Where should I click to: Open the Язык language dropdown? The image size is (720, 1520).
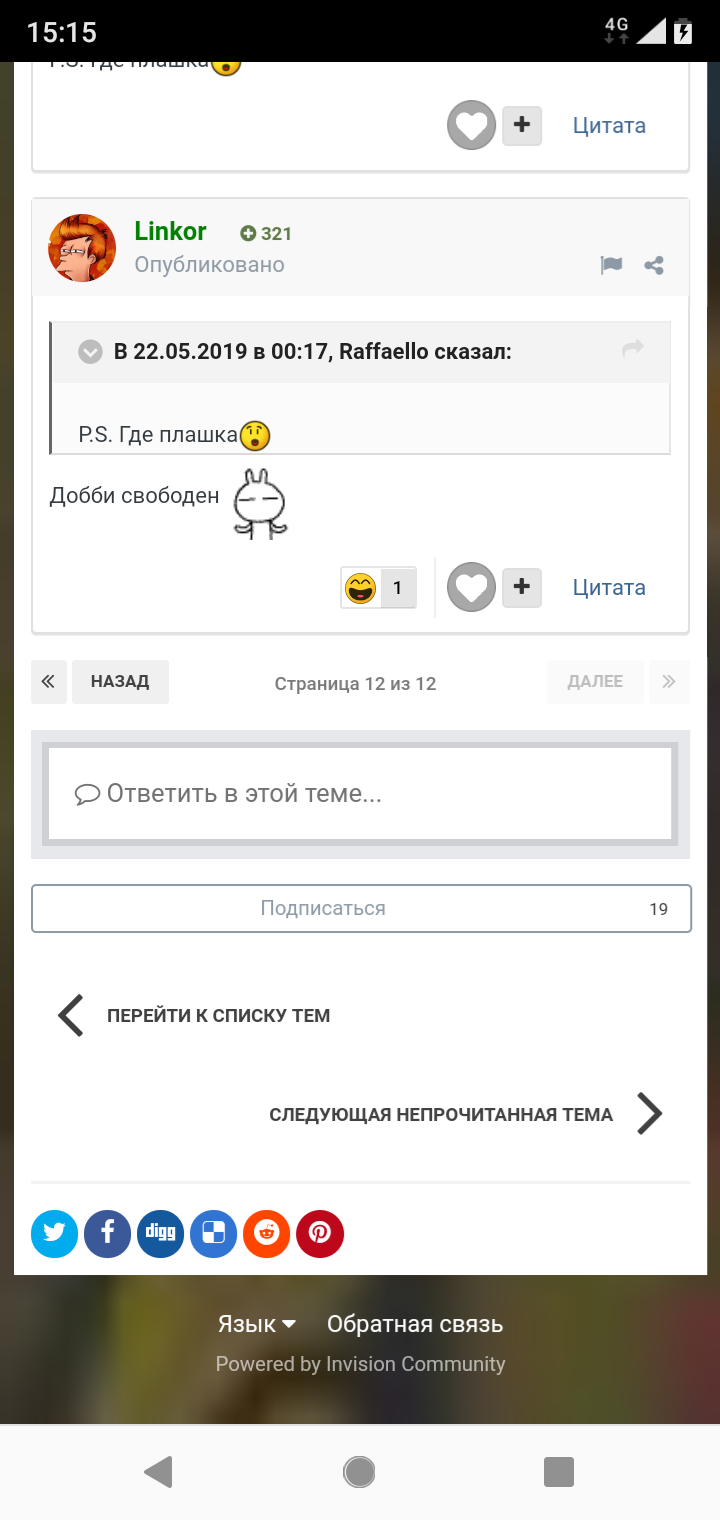[x=257, y=1324]
